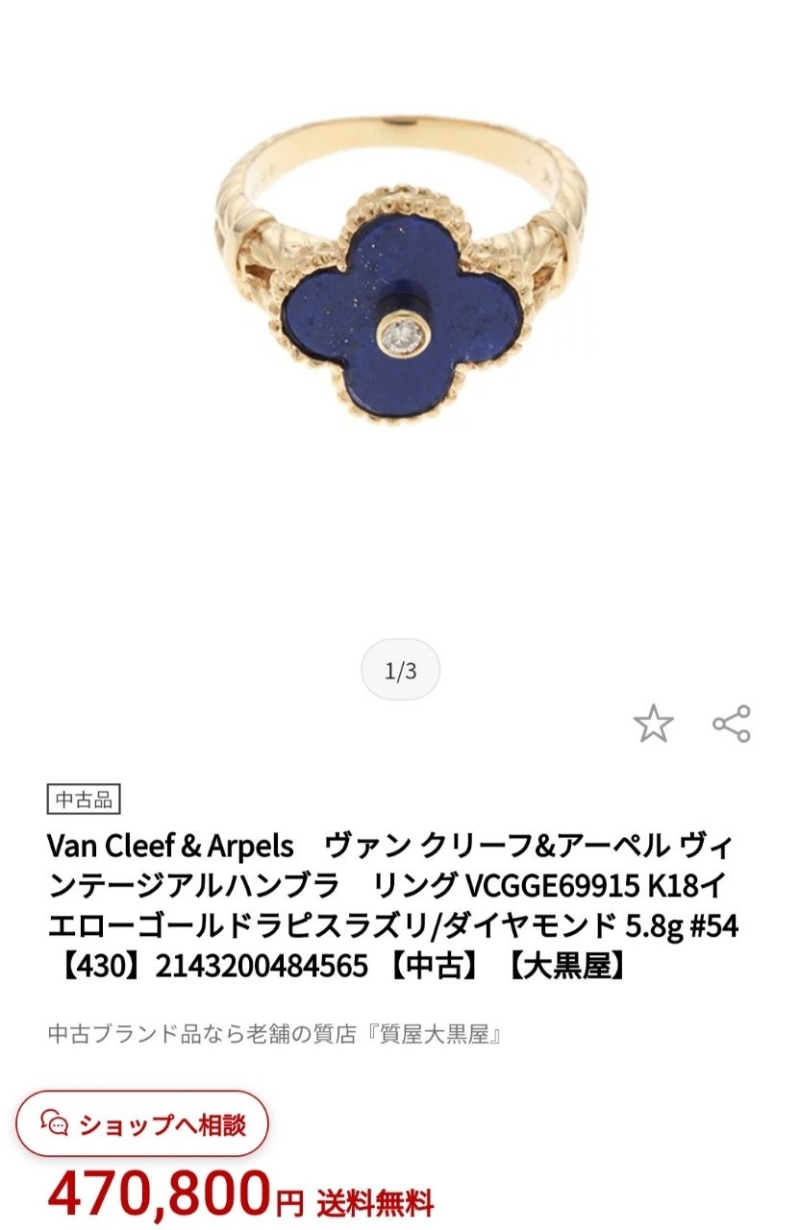Open the ring product image
The height and width of the screenshot is (1230, 800).
click(400, 270)
